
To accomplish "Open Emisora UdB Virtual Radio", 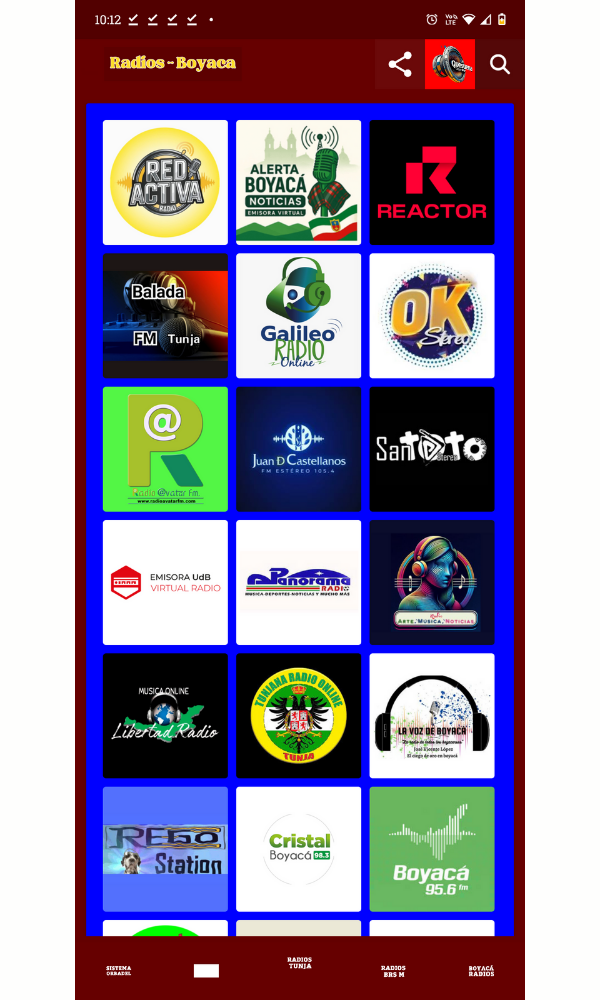I will 165,582.
